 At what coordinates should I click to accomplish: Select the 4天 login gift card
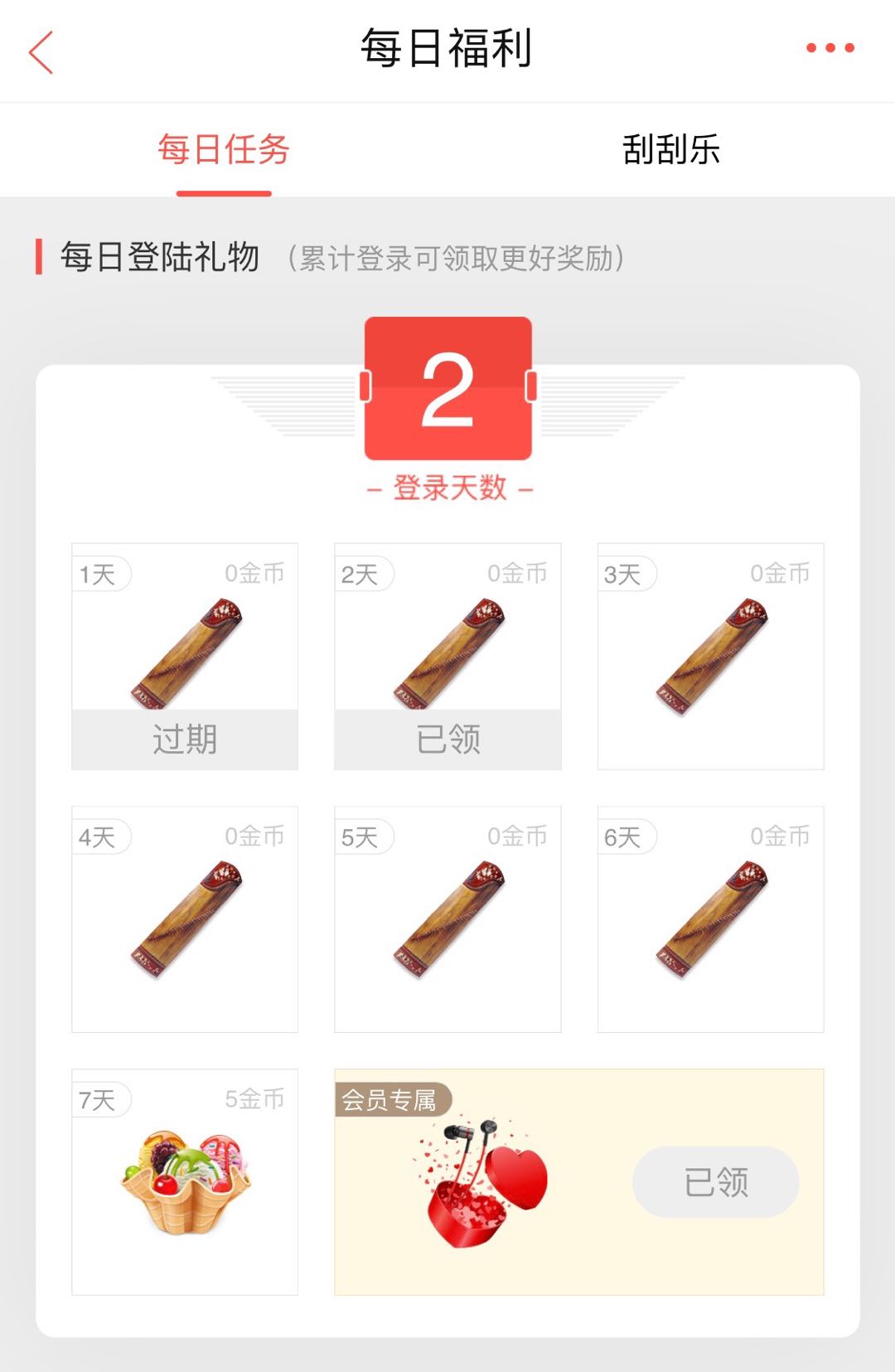185,919
